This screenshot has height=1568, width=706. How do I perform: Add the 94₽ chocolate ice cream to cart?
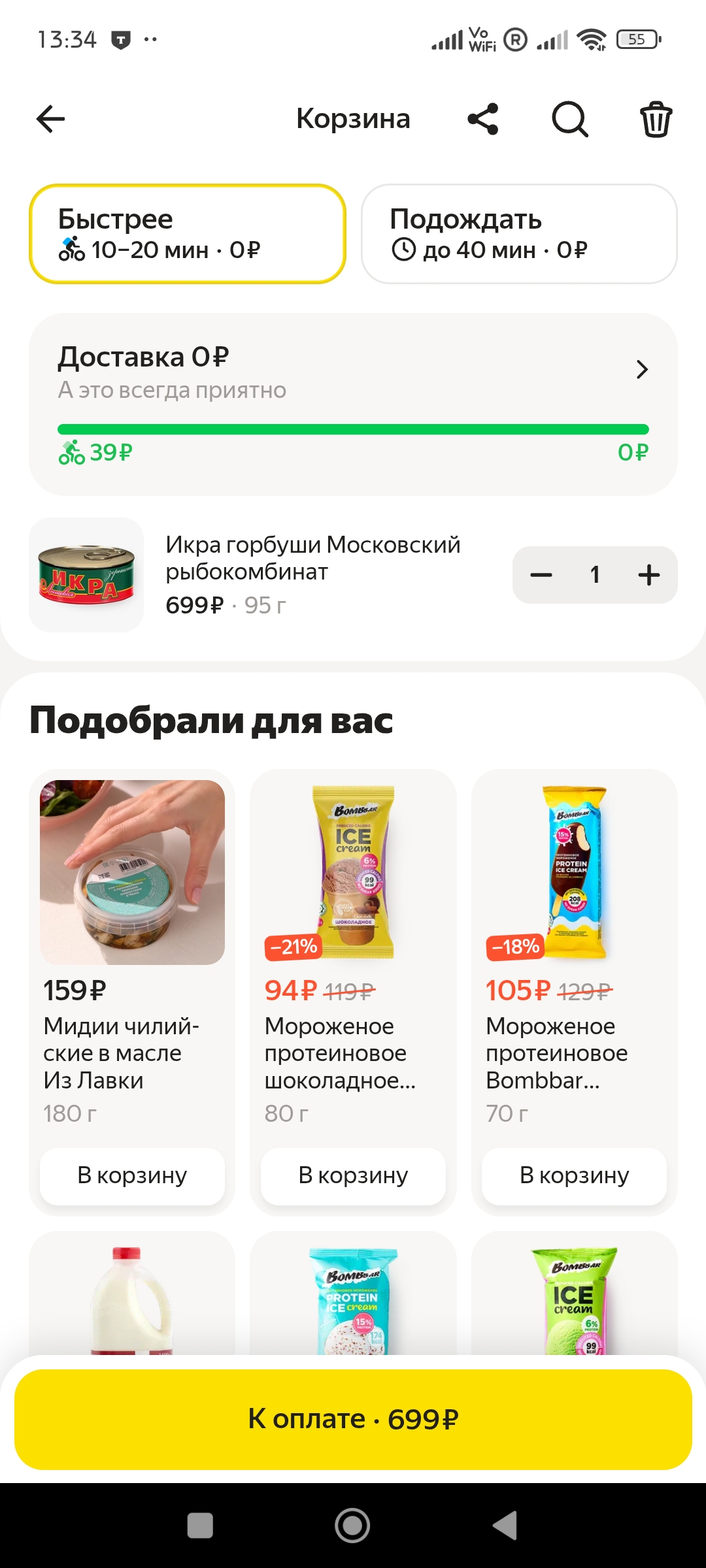[x=353, y=1175]
